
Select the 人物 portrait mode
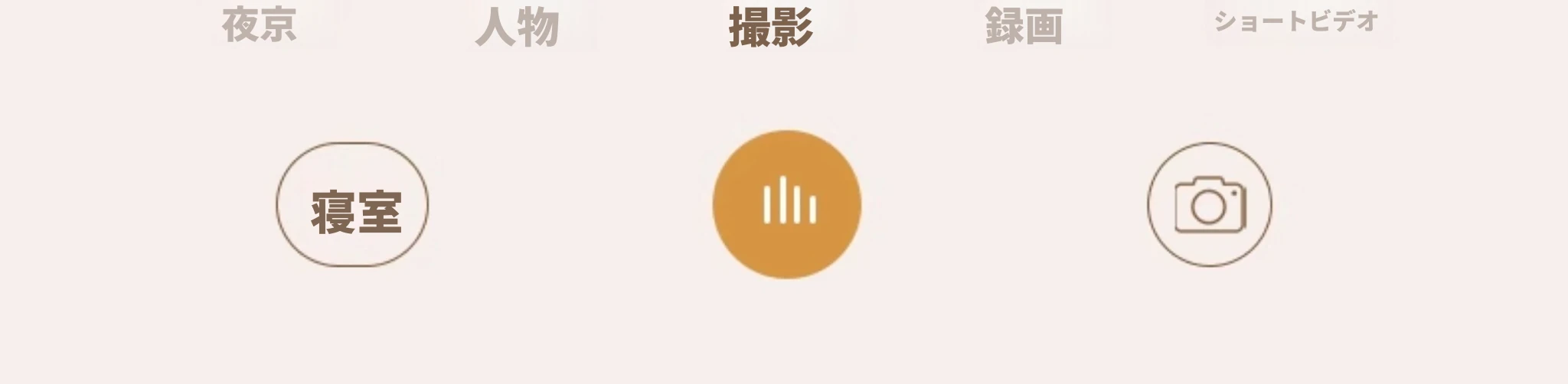518,28
